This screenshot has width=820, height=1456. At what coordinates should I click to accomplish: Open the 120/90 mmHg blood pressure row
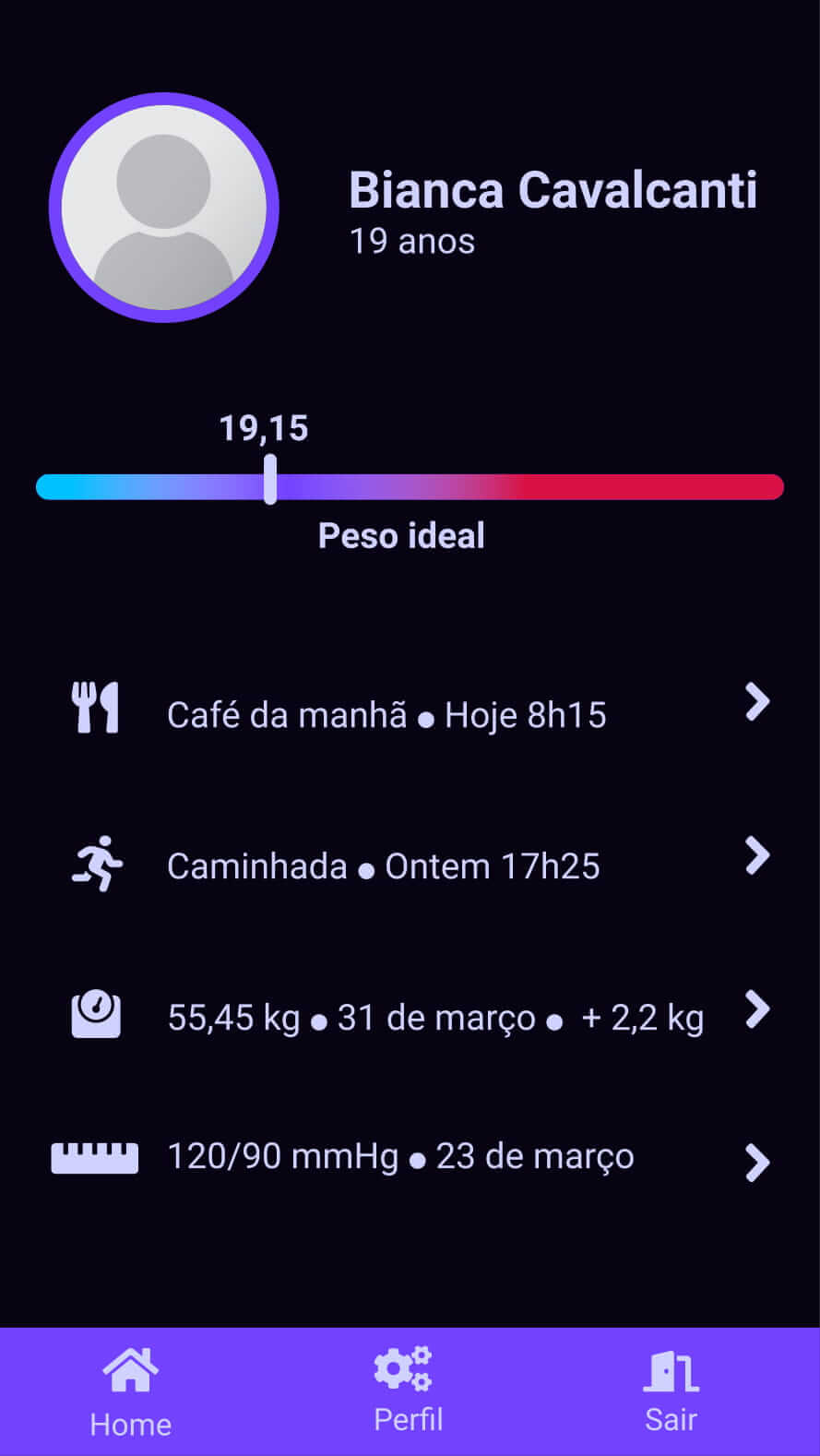(x=400, y=1157)
